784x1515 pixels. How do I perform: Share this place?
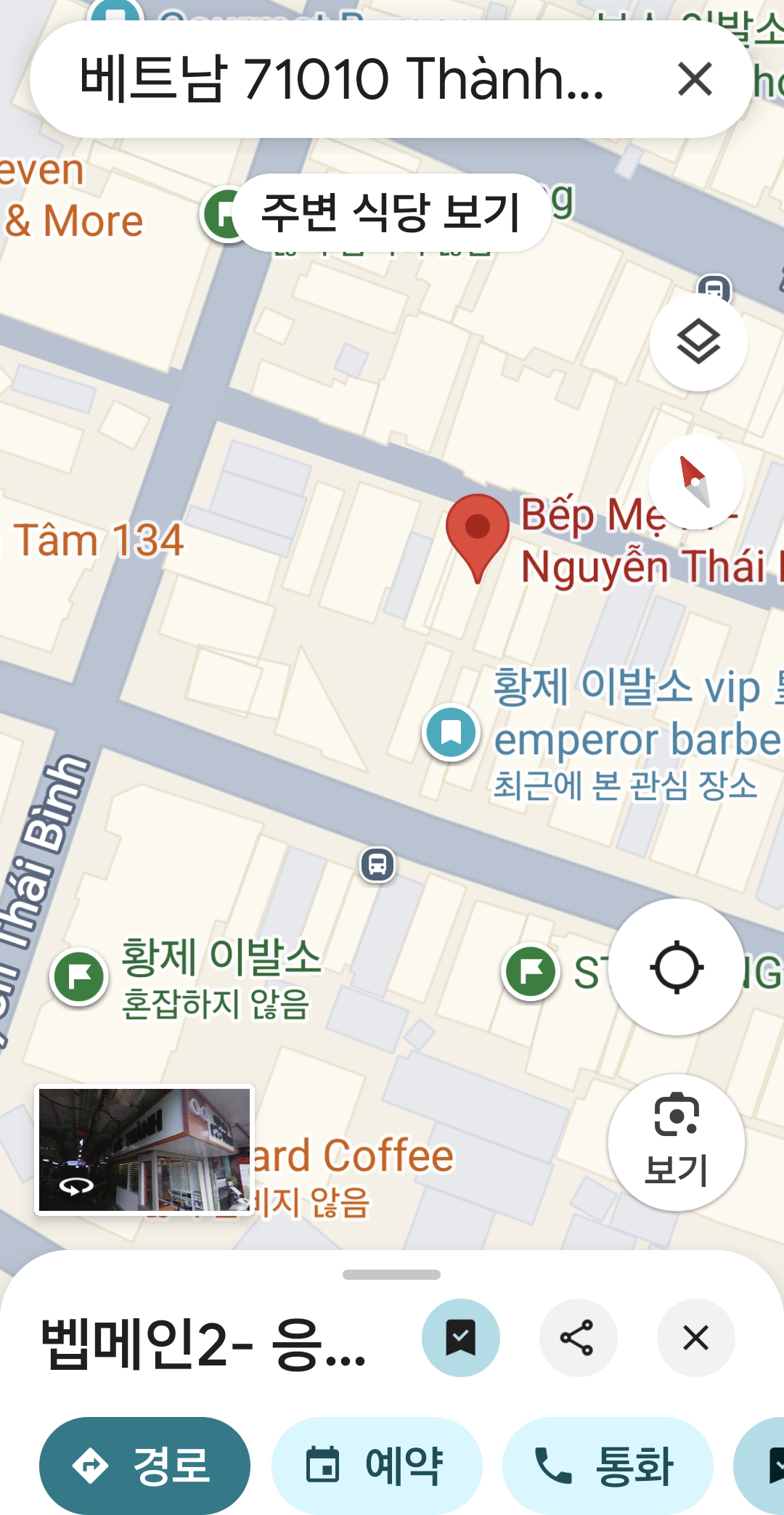578,1337
